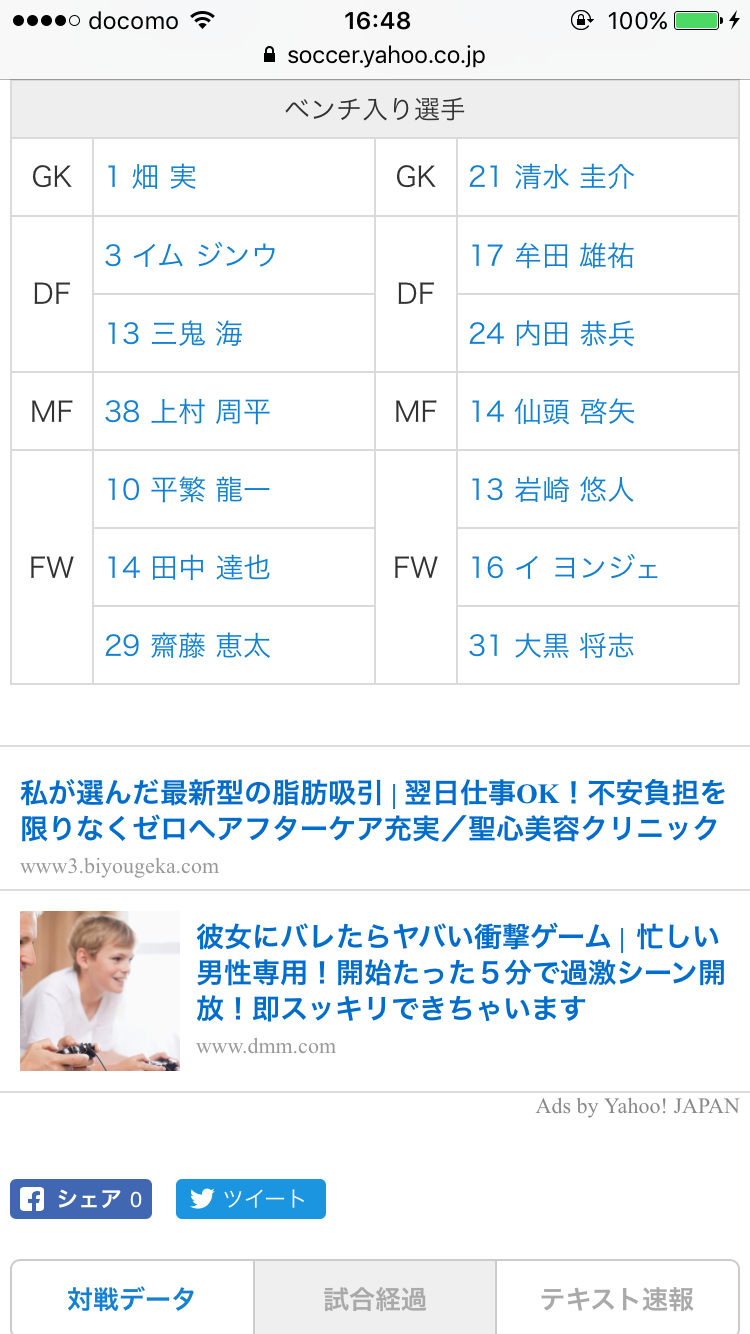
Task: Open 岩崎 悠人 player link
Action: tap(551, 489)
